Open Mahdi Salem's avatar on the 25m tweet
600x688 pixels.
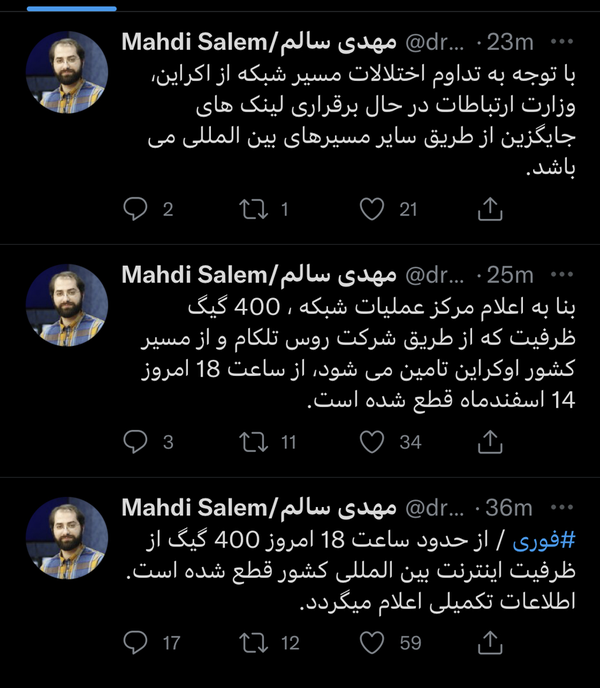coord(67,305)
